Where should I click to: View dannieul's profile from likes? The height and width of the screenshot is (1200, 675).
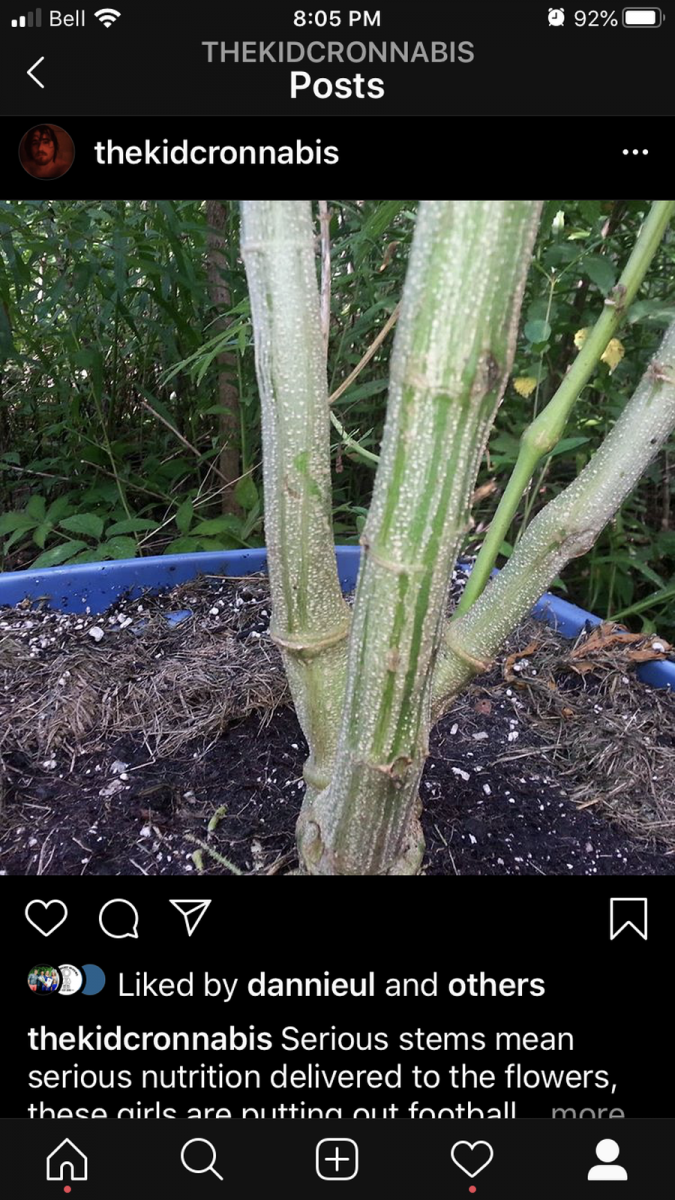pyautogui.click(x=311, y=985)
